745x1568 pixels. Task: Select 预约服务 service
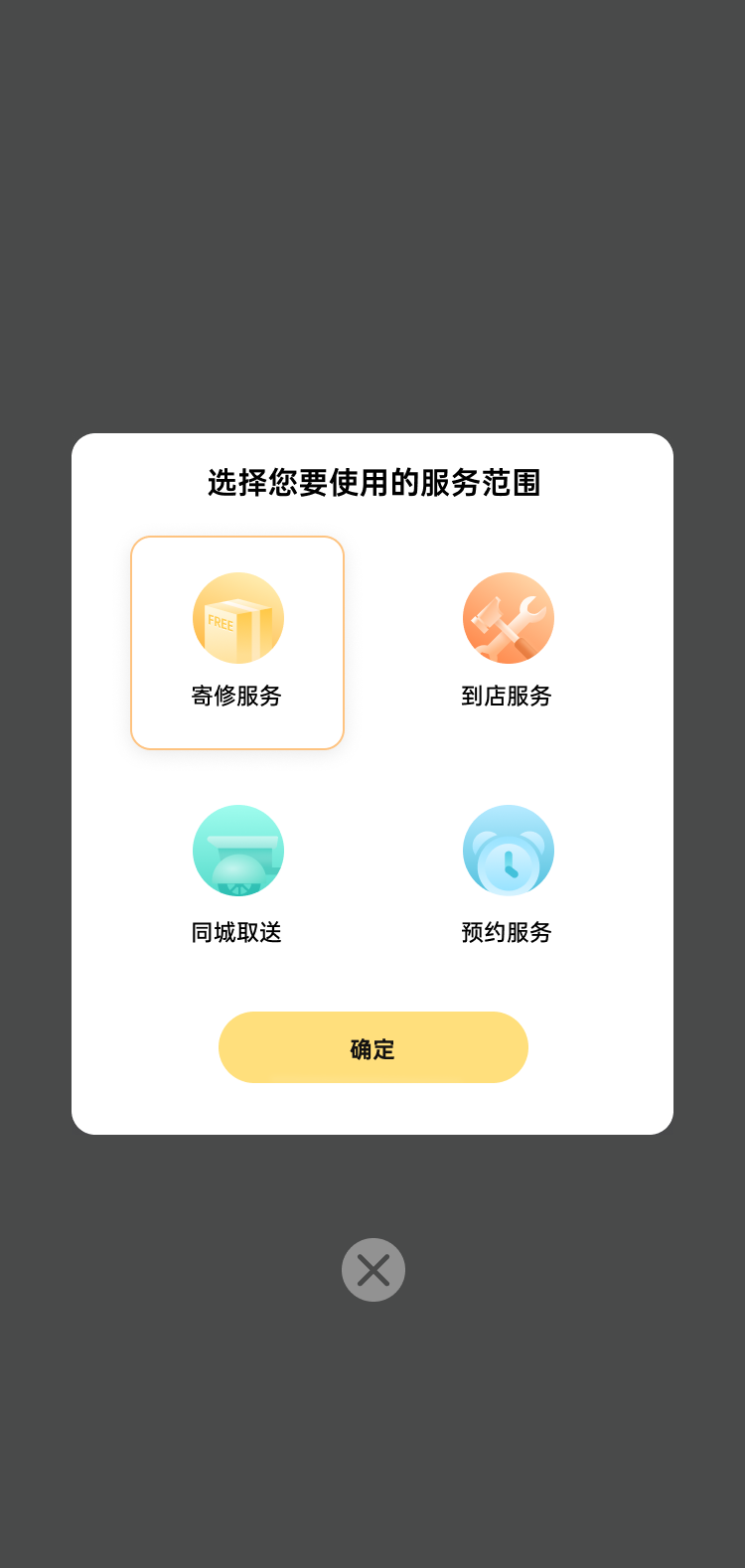pos(508,874)
